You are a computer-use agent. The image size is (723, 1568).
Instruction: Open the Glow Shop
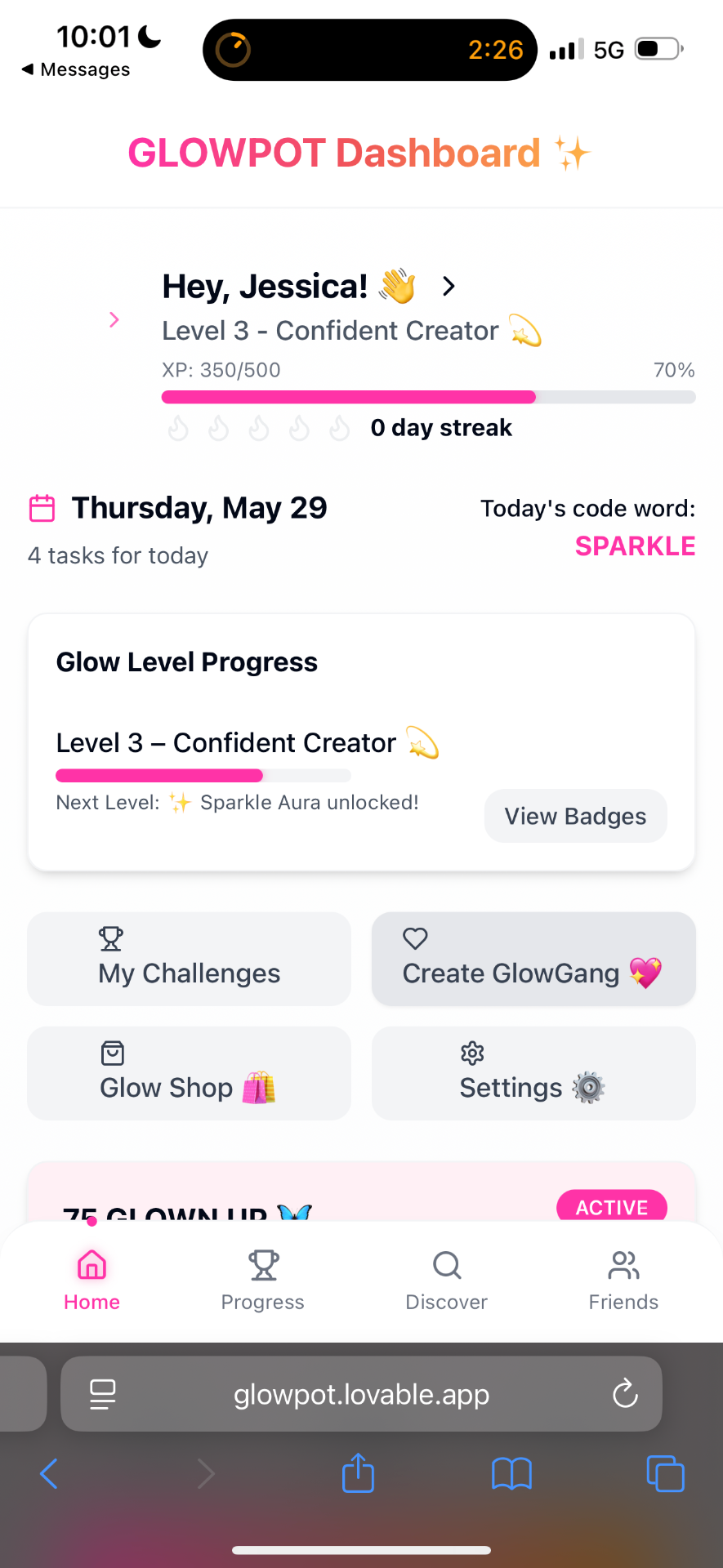pyautogui.click(x=190, y=1073)
